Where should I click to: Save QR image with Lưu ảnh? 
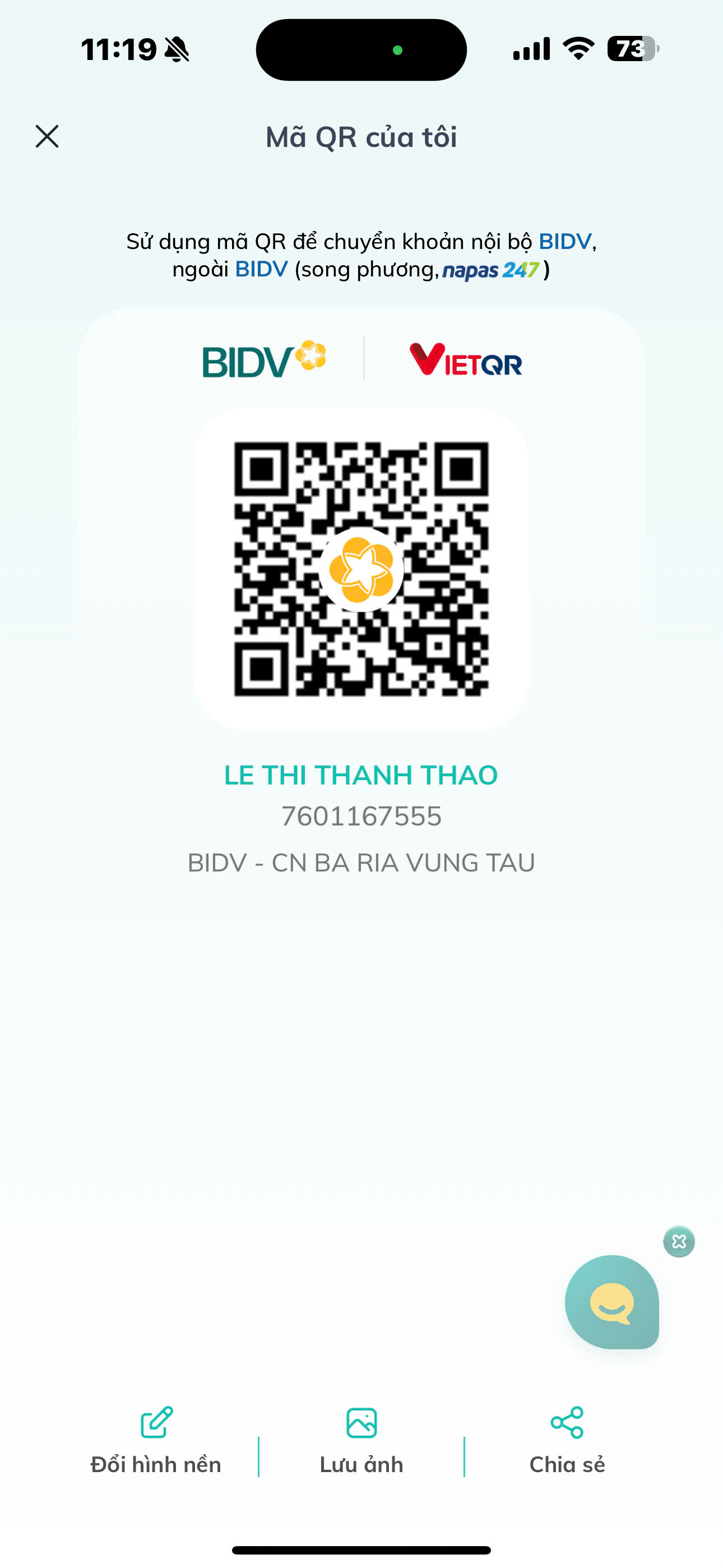tap(361, 1440)
